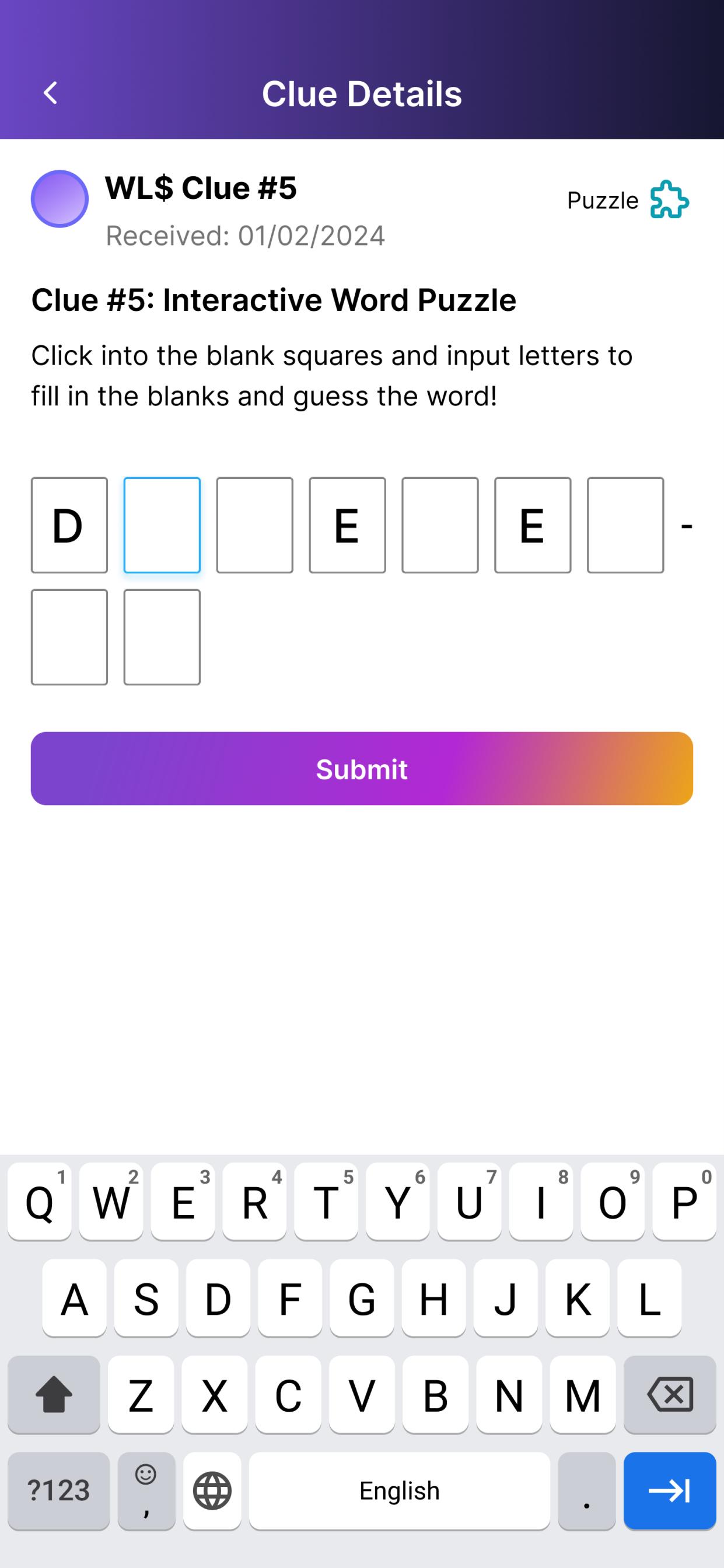The height and width of the screenshot is (1568, 724).
Task: Tap the blank box after the hyphen row start
Action: click(69, 636)
